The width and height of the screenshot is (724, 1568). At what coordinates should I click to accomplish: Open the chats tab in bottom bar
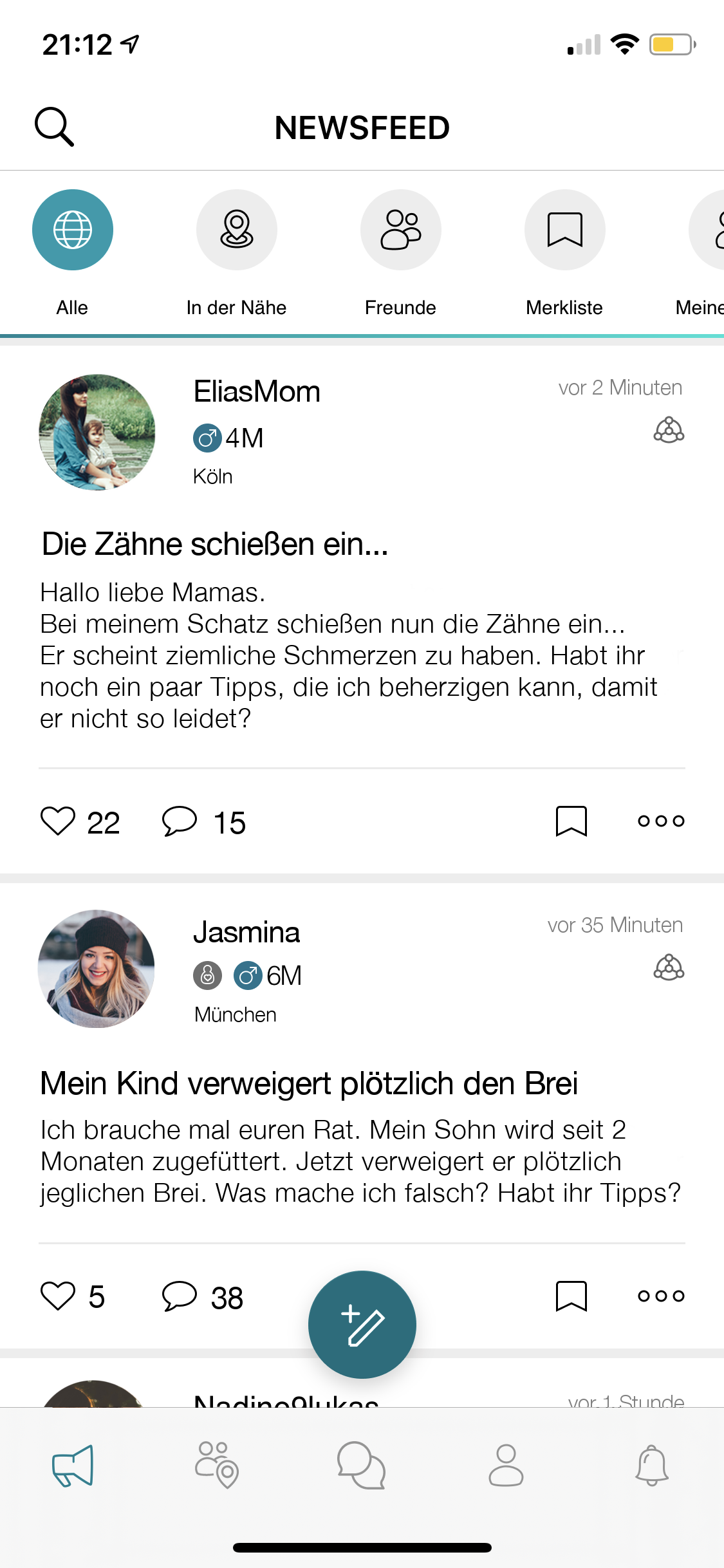[x=362, y=1465]
